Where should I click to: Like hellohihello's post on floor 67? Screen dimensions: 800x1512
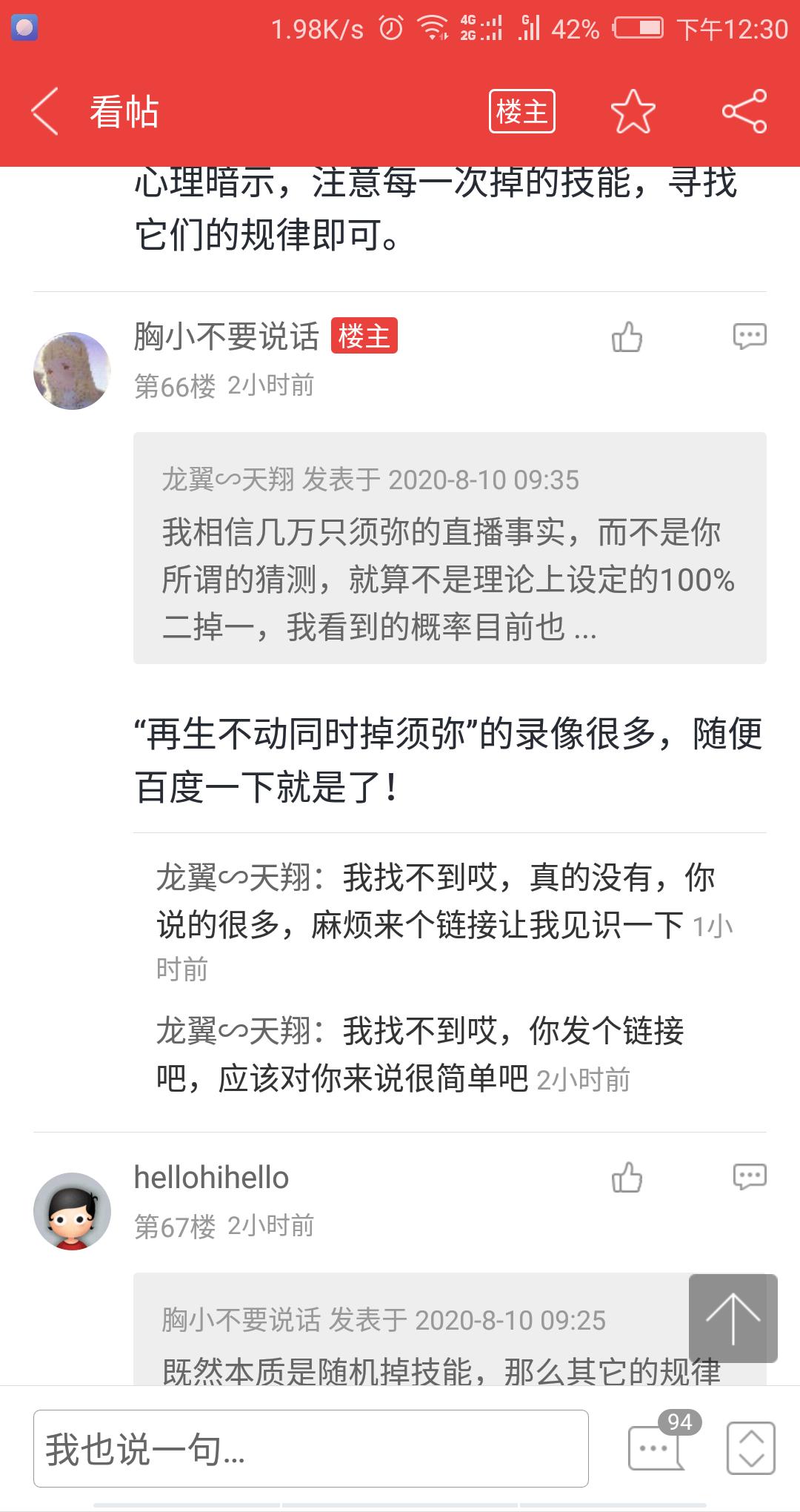click(x=627, y=1177)
